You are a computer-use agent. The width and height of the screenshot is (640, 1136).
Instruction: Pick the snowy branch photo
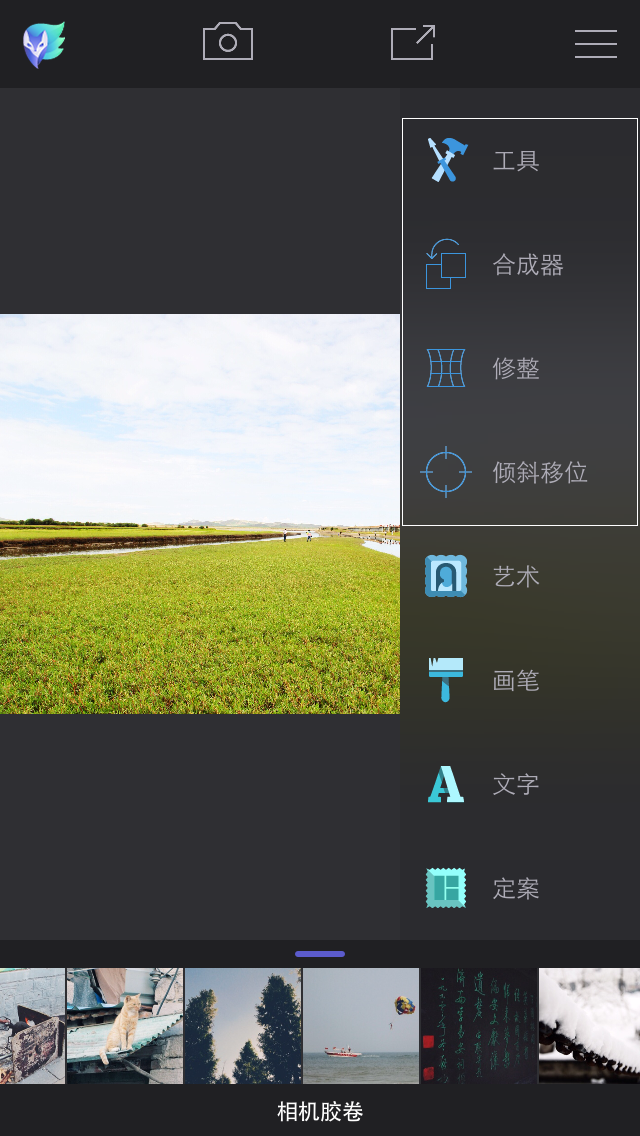tap(590, 1025)
